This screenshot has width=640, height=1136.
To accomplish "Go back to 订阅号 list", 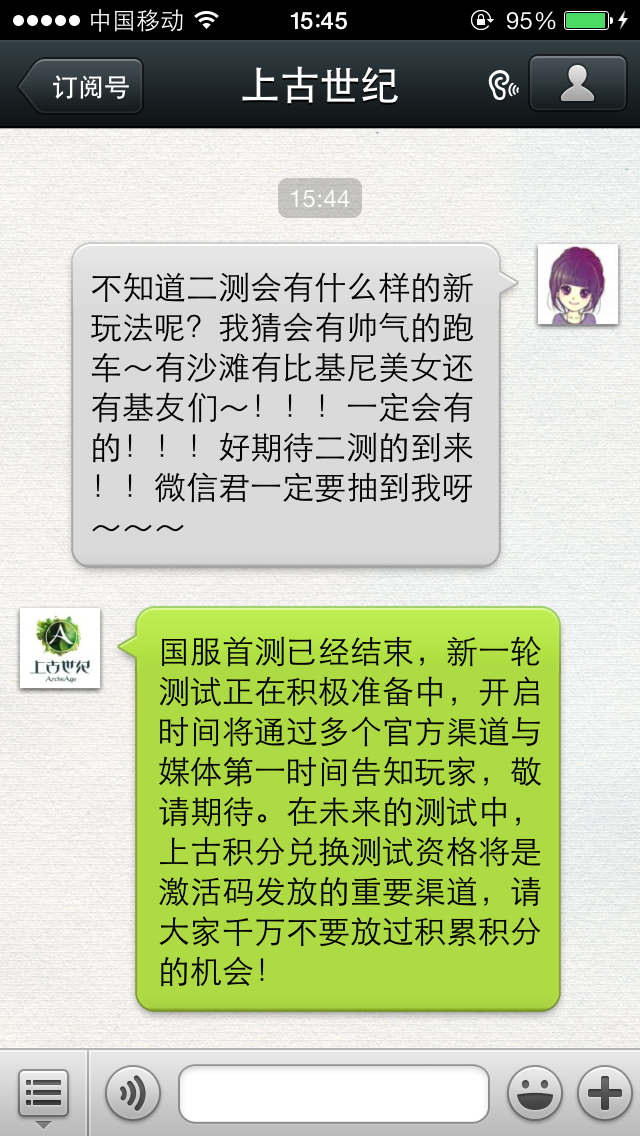I will (x=82, y=86).
